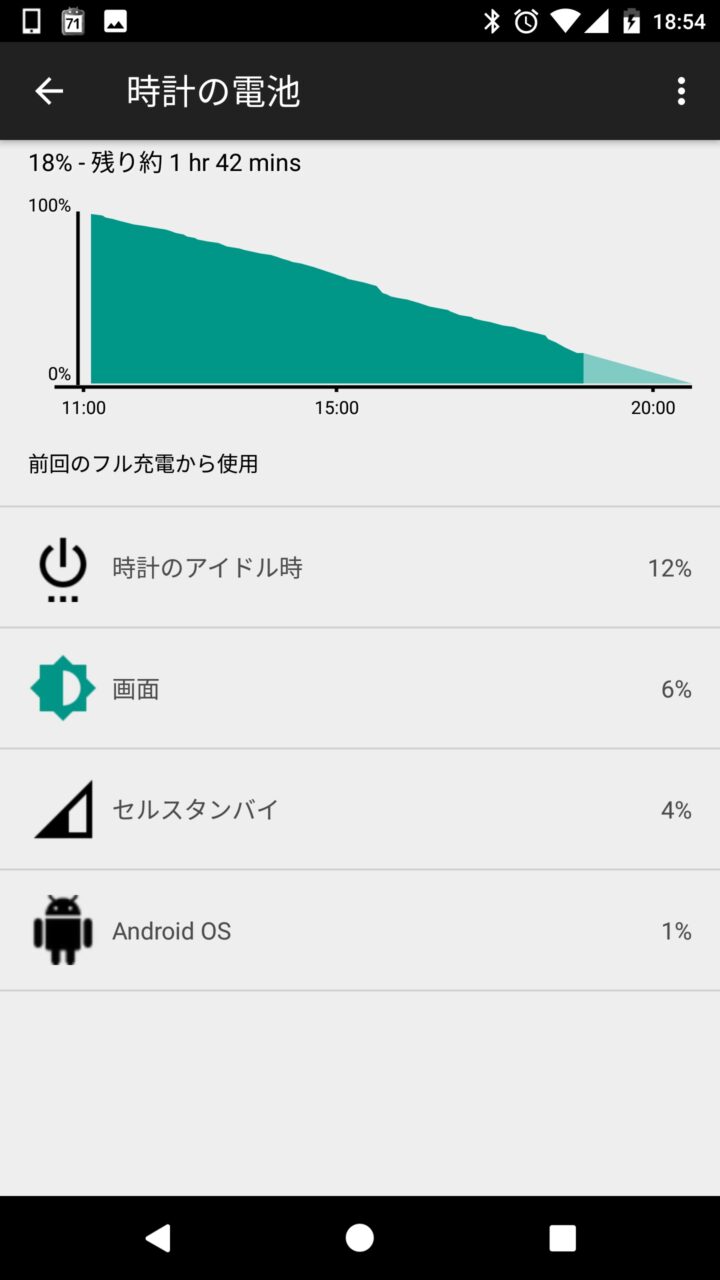Select the セルスタンバイ row
This screenshot has height=1280, width=720.
(x=360, y=810)
